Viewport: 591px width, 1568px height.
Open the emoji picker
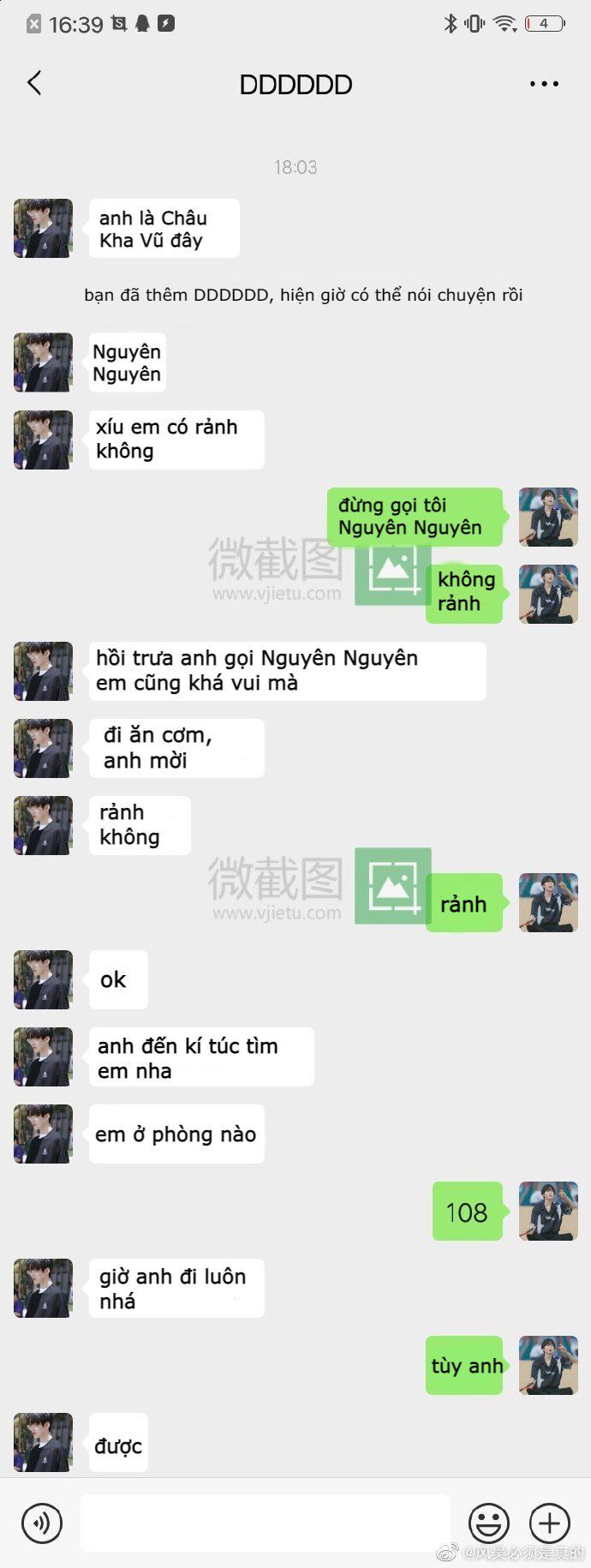coord(489,1523)
